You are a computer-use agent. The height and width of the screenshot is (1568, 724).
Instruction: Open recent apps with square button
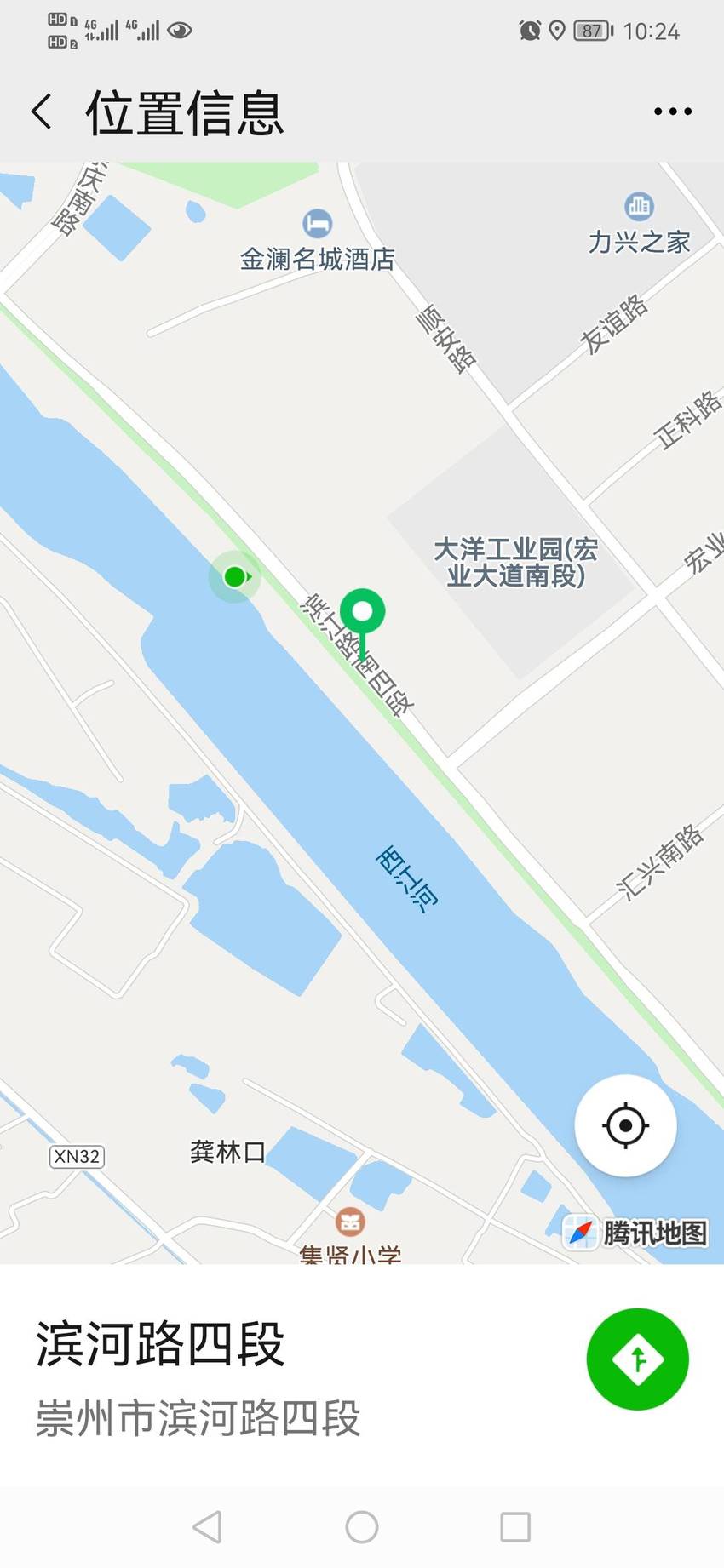[515, 1527]
